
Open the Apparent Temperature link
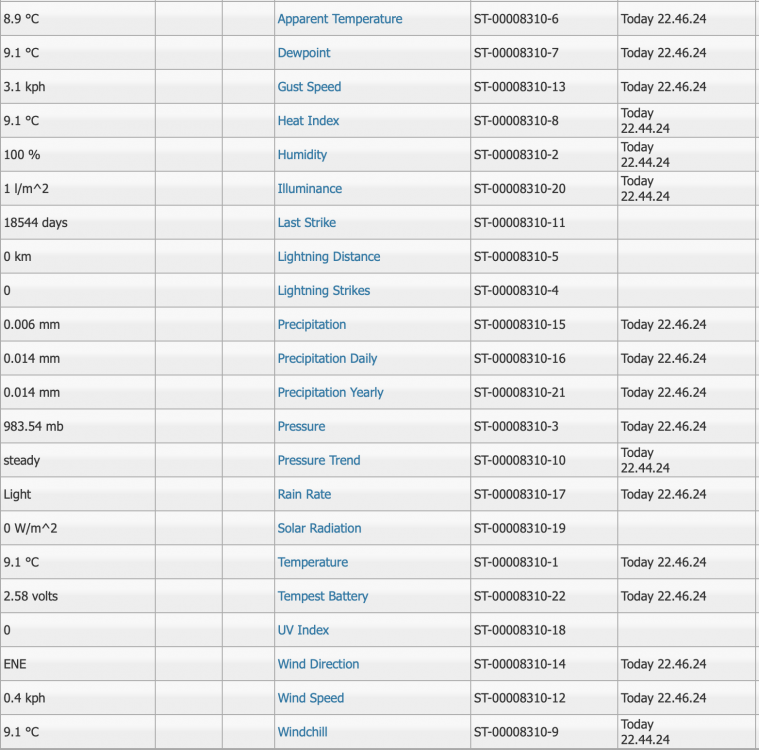339,19
